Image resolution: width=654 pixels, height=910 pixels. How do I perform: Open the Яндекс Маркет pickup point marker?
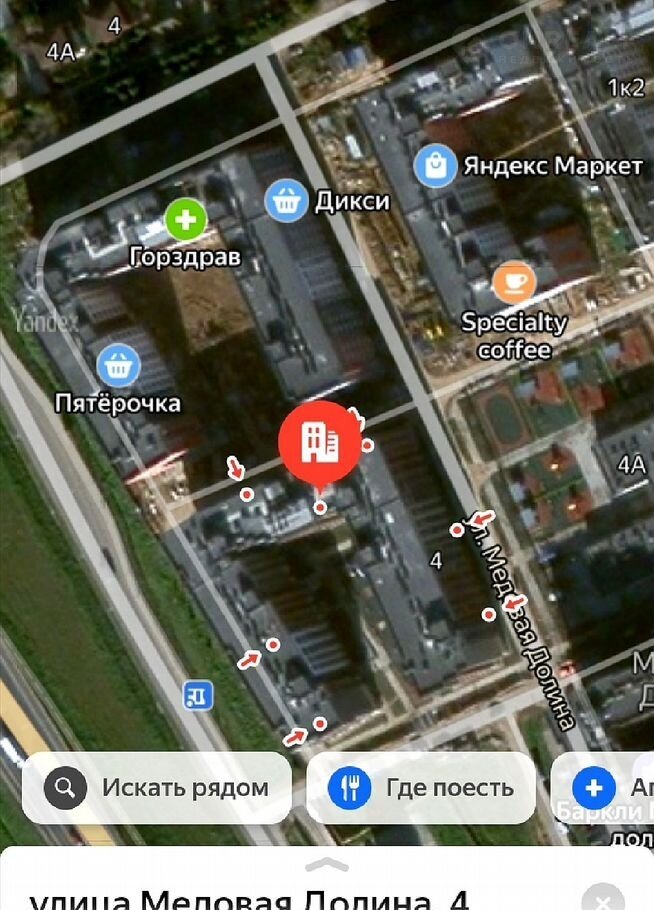point(436,165)
